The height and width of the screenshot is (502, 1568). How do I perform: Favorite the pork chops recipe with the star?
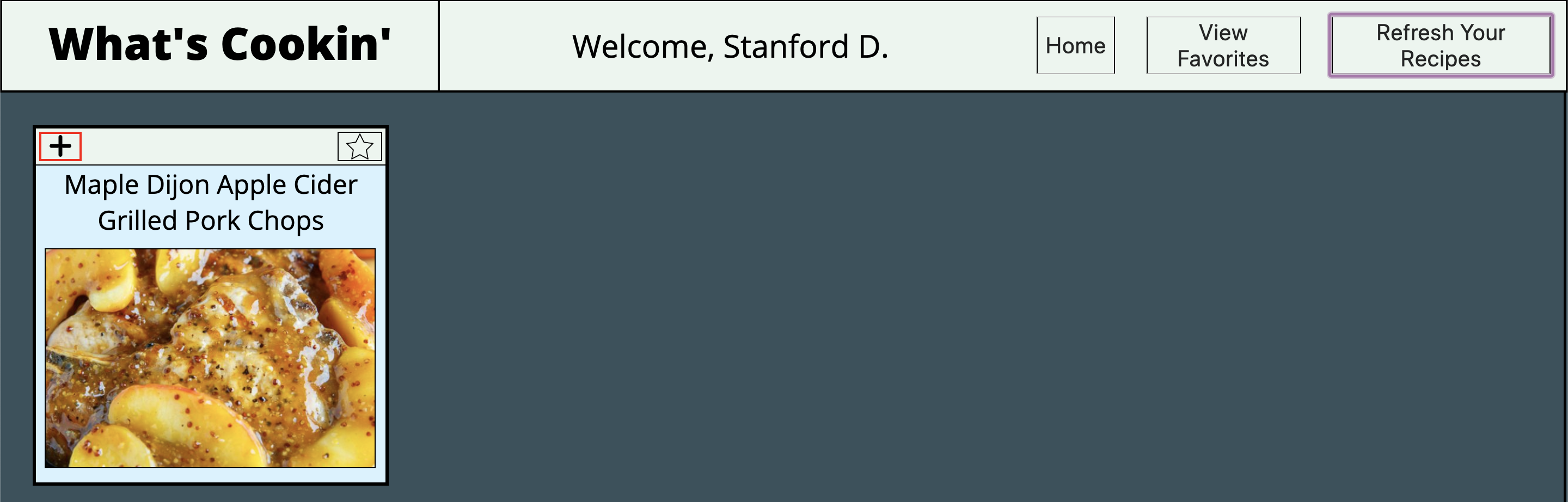click(359, 146)
